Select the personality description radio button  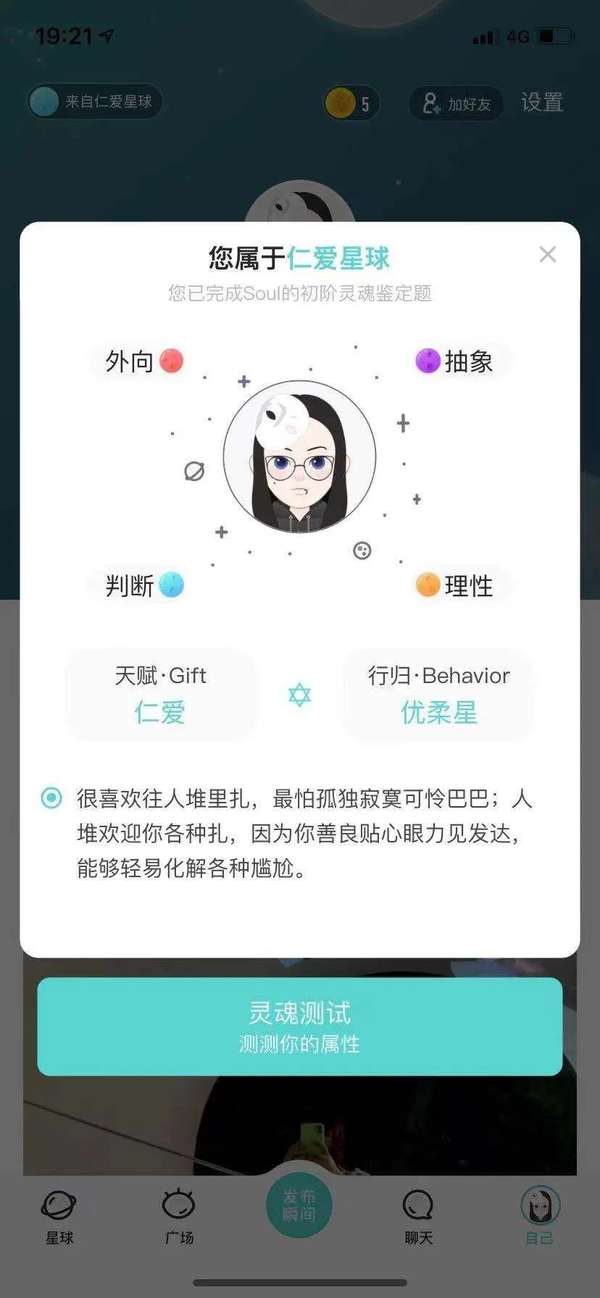50,798
